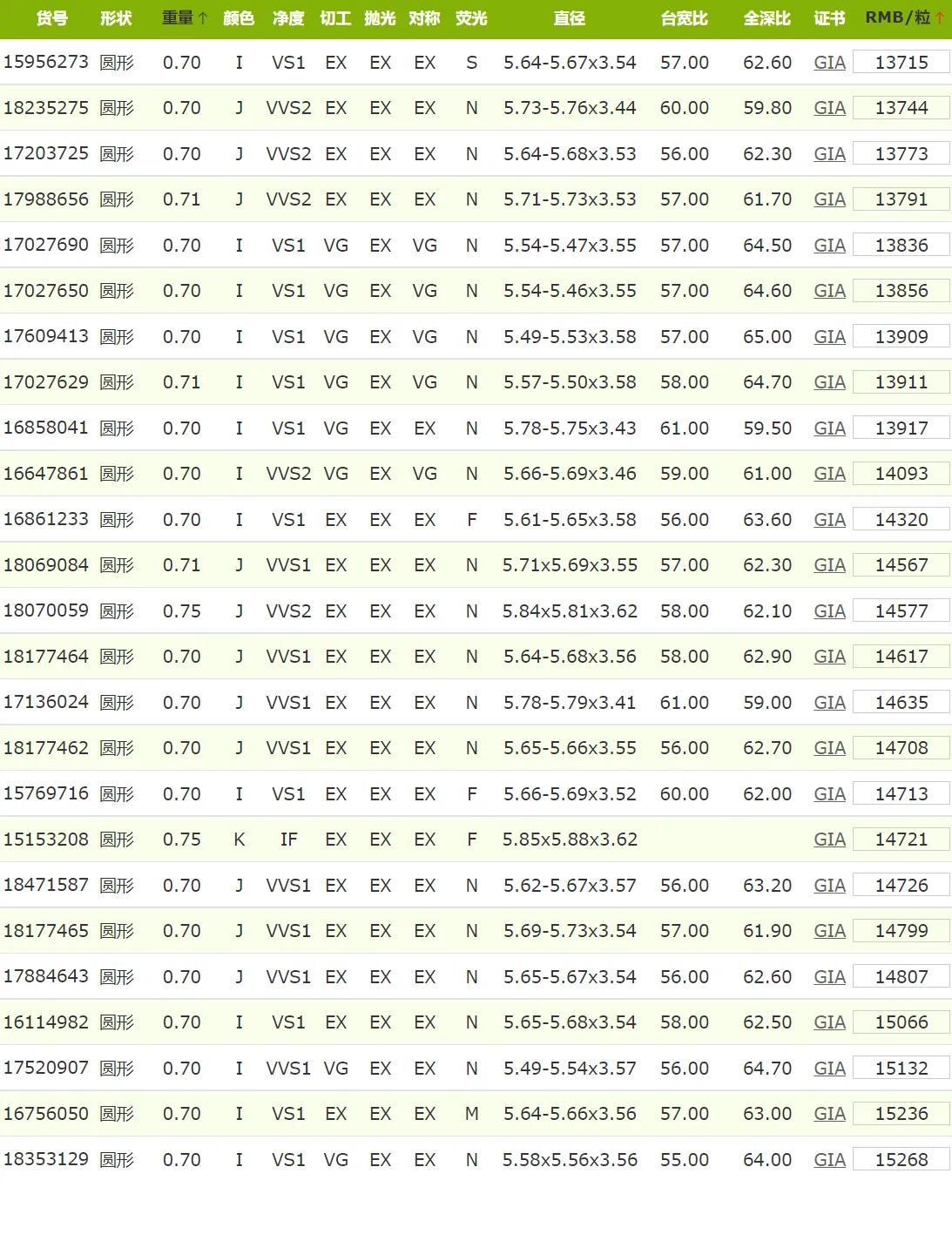Open GIA certificate for item 18353129
This screenshot has height=1241, width=952.
pos(829,1160)
